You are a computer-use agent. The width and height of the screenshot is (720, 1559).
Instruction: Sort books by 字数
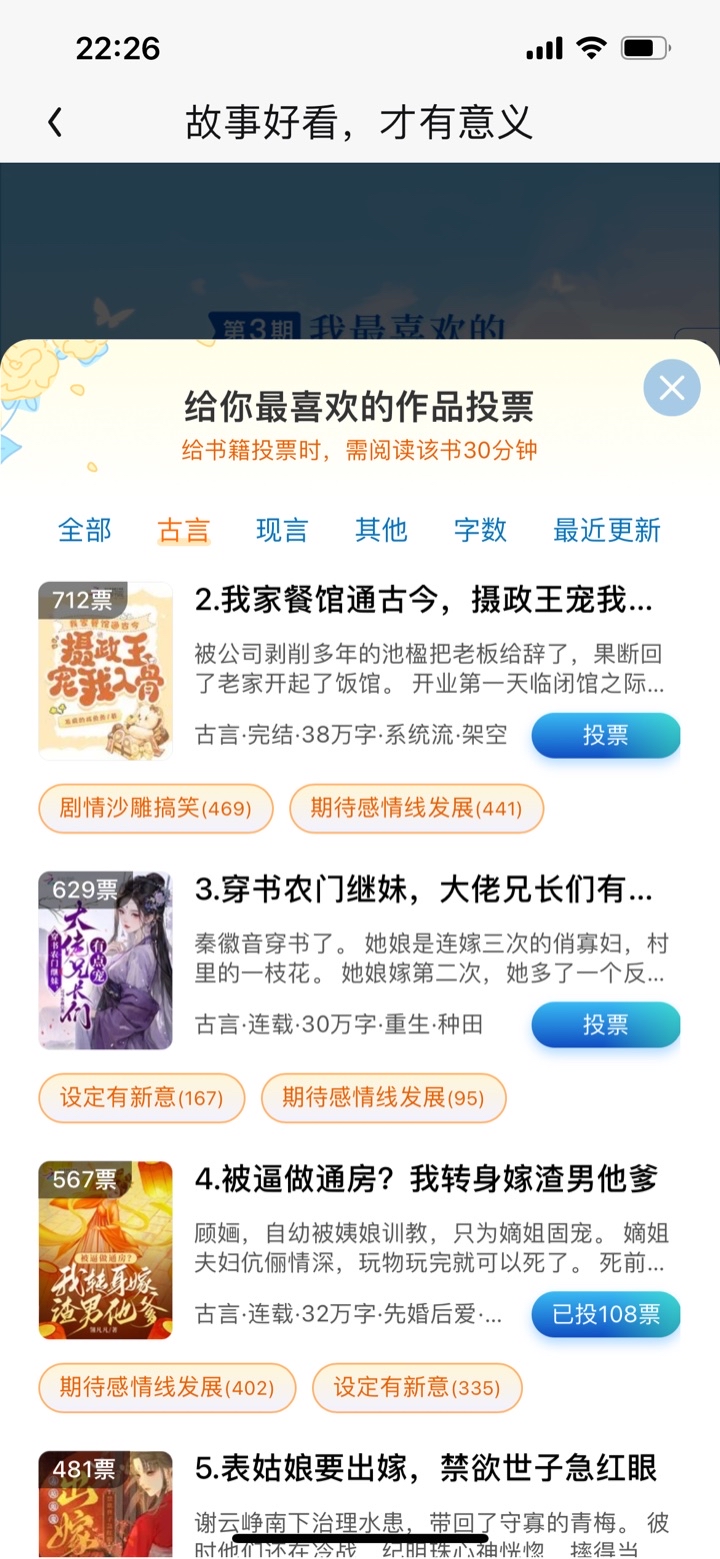point(480,529)
